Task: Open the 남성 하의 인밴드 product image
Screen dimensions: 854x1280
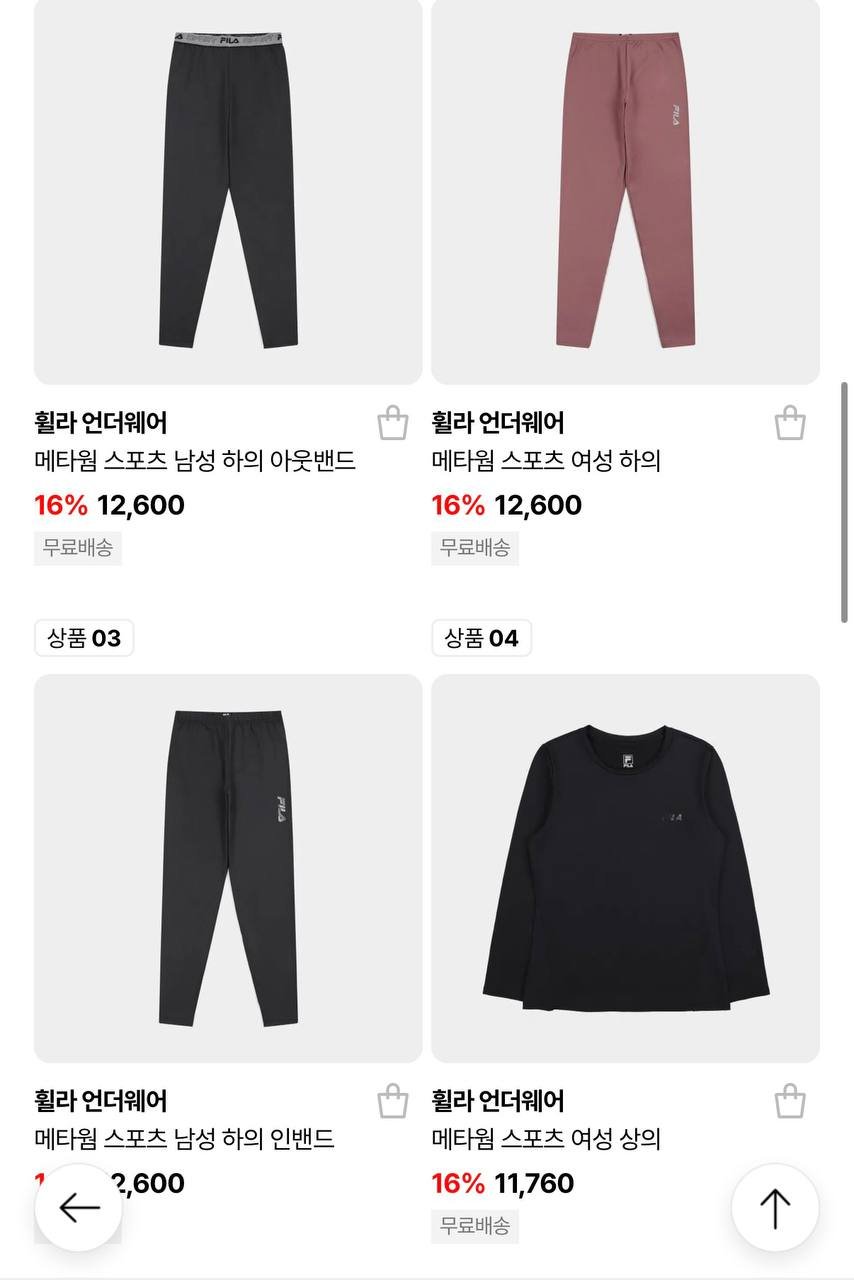Action: pyautogui.click(x=228, y=868)
